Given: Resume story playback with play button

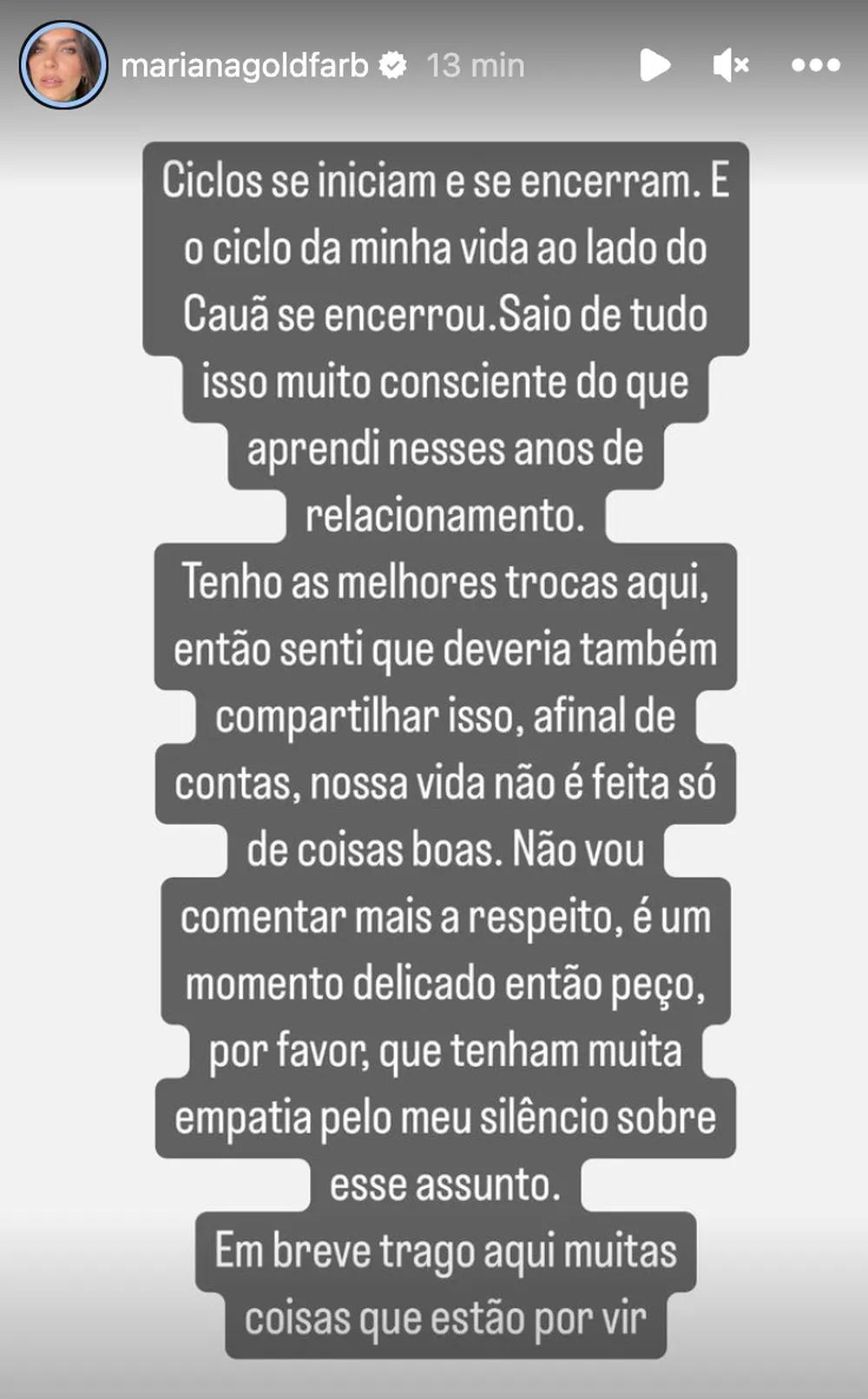Looking at the screenshot, I should point(654,65).
